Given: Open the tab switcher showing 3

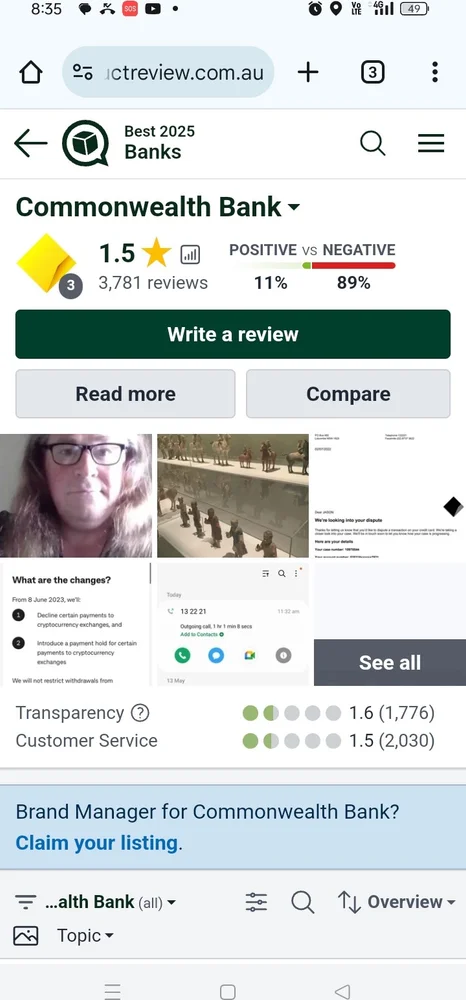Looking at the screenshot, I should coord(372,72).
